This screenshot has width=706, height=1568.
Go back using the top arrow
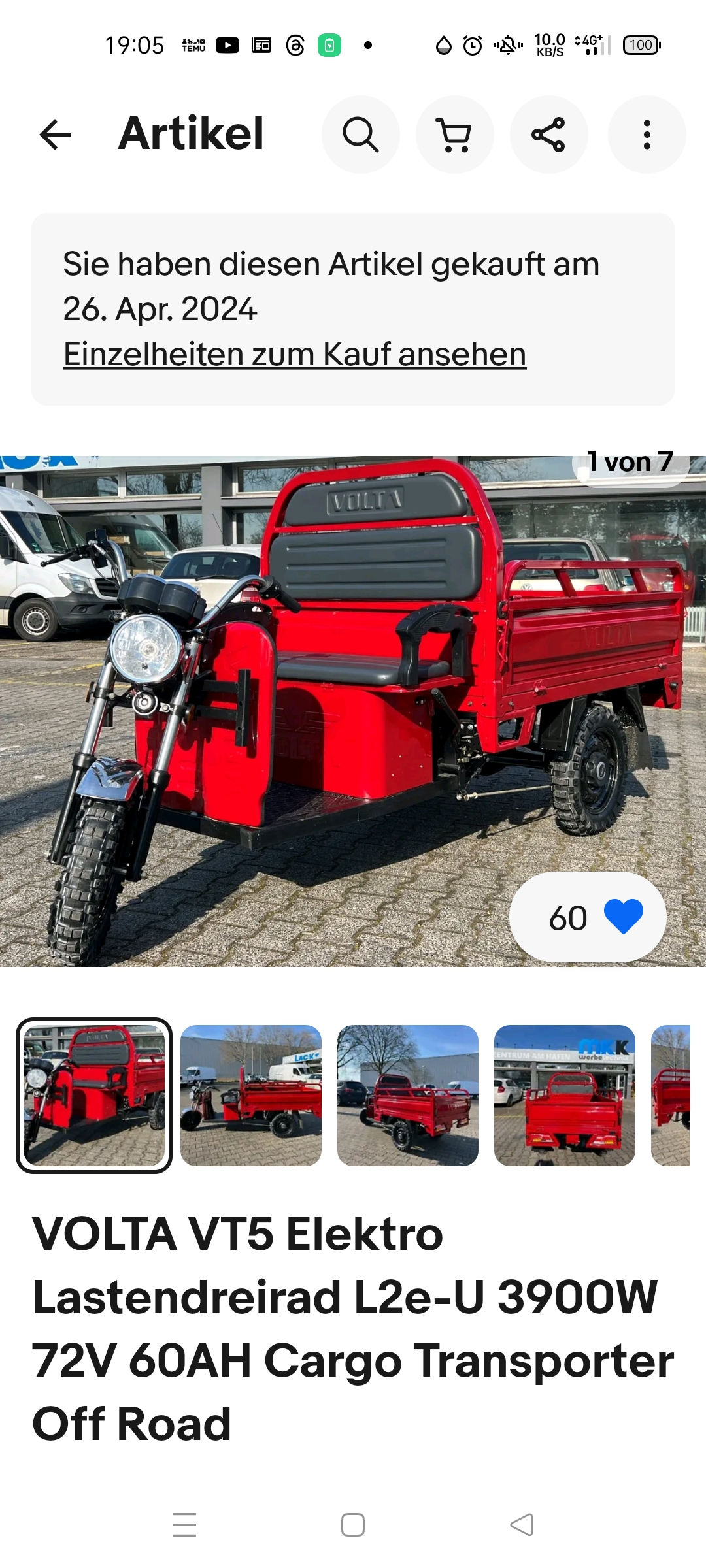[55, 135]
